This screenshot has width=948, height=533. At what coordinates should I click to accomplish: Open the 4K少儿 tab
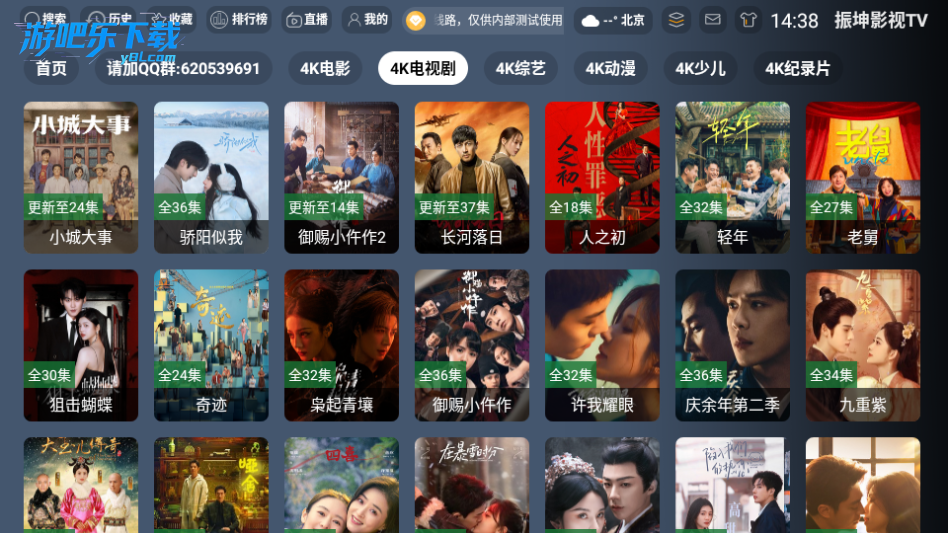tap(700, 68)
